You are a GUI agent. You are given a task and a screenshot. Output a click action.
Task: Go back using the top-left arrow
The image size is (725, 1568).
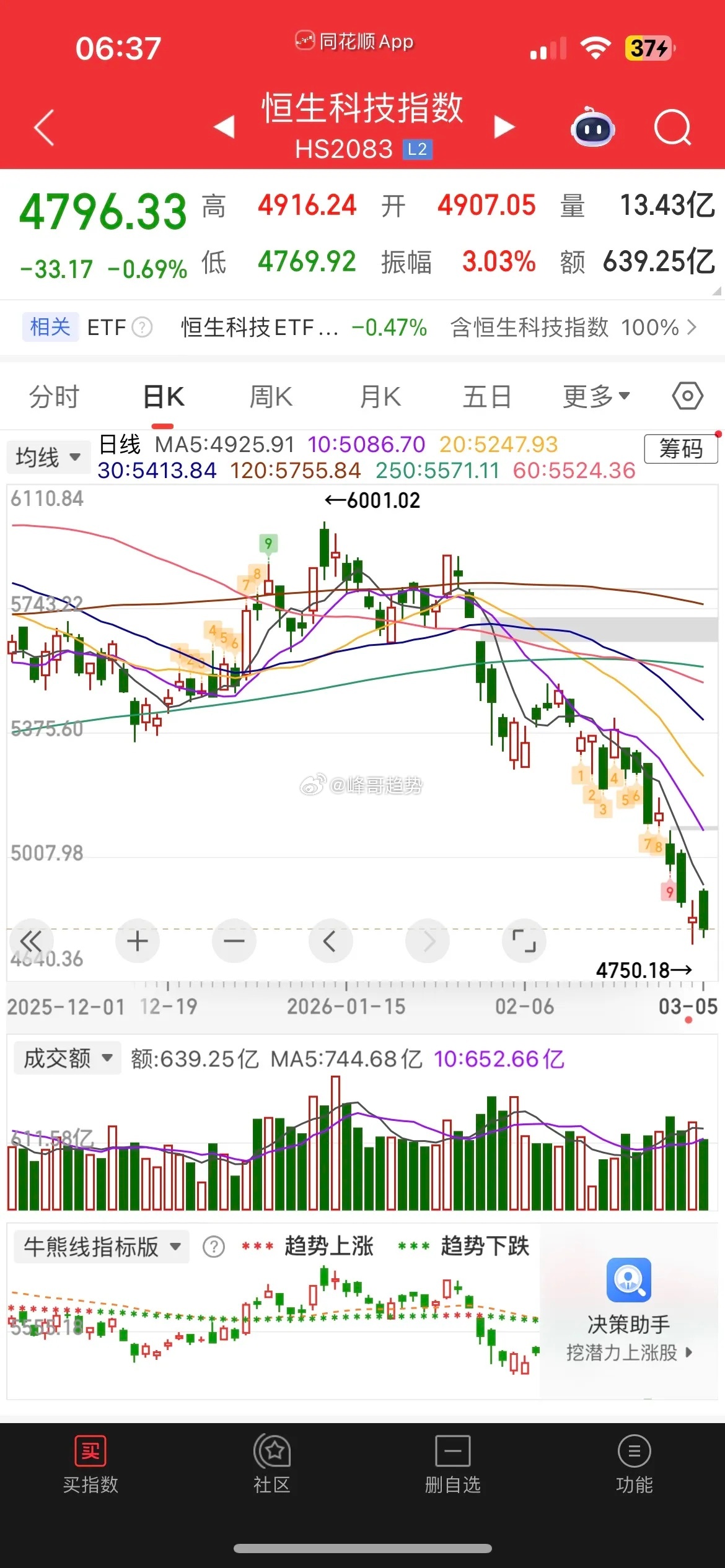click(45, 128)
